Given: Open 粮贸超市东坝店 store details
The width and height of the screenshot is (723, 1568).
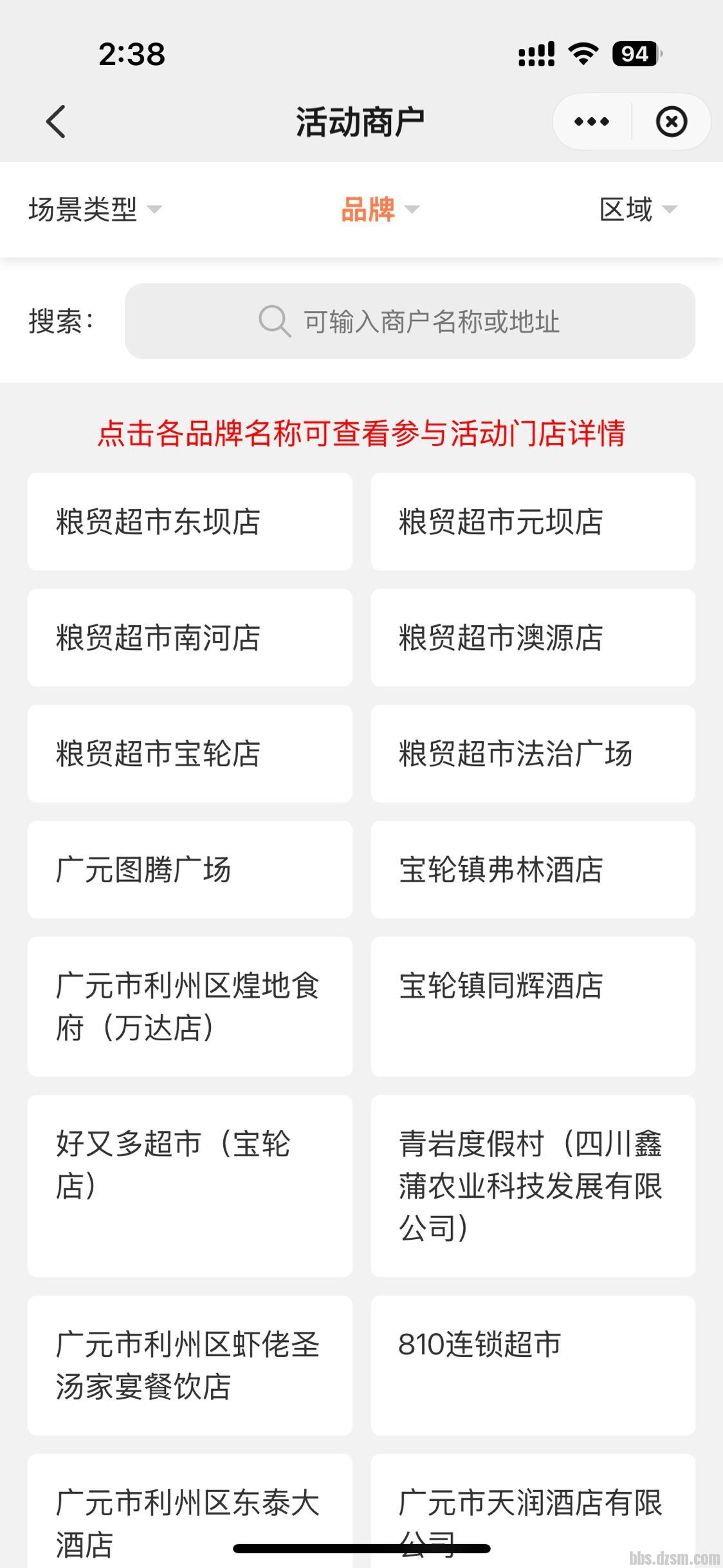Looking at the screenshot, I should (x=190, y=521).
